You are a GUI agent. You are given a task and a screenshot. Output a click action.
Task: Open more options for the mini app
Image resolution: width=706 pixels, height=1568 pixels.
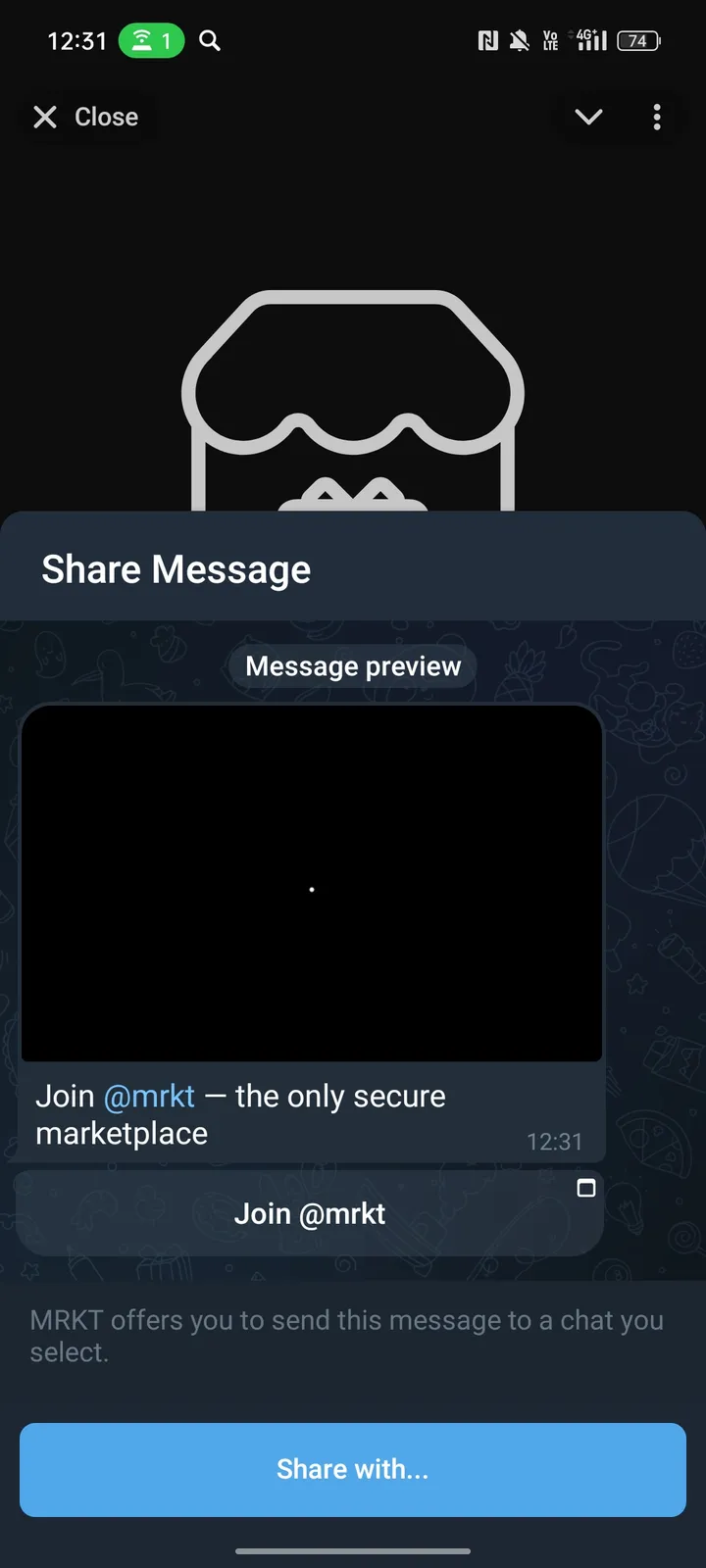point(656,117)
